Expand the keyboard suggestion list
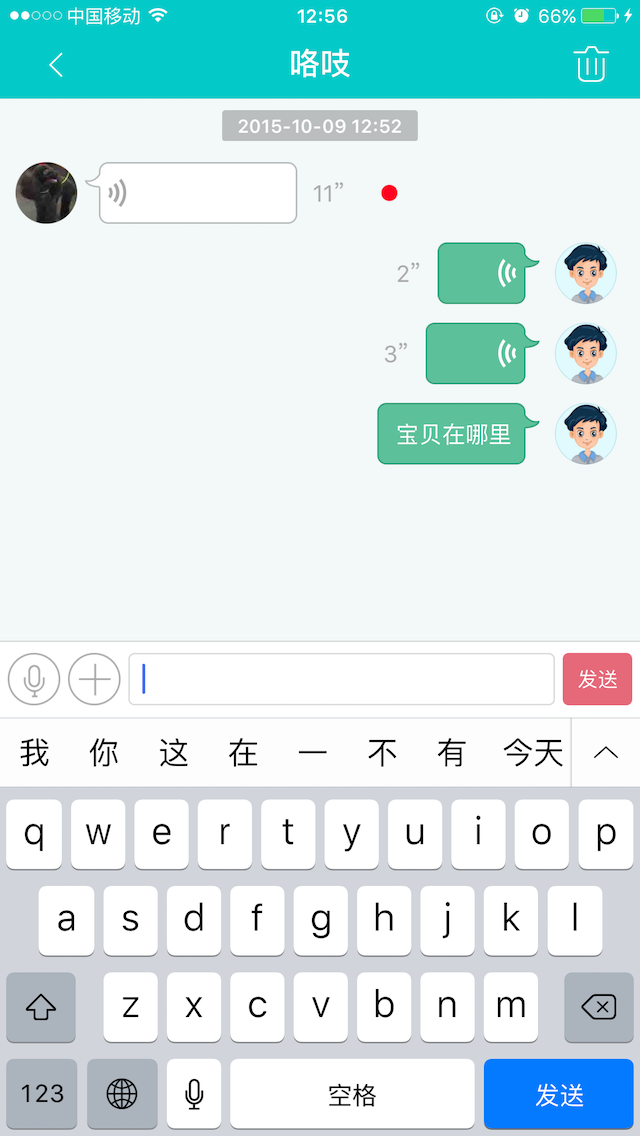This screenshot has height=1136, width=640. tap(606, 753)
